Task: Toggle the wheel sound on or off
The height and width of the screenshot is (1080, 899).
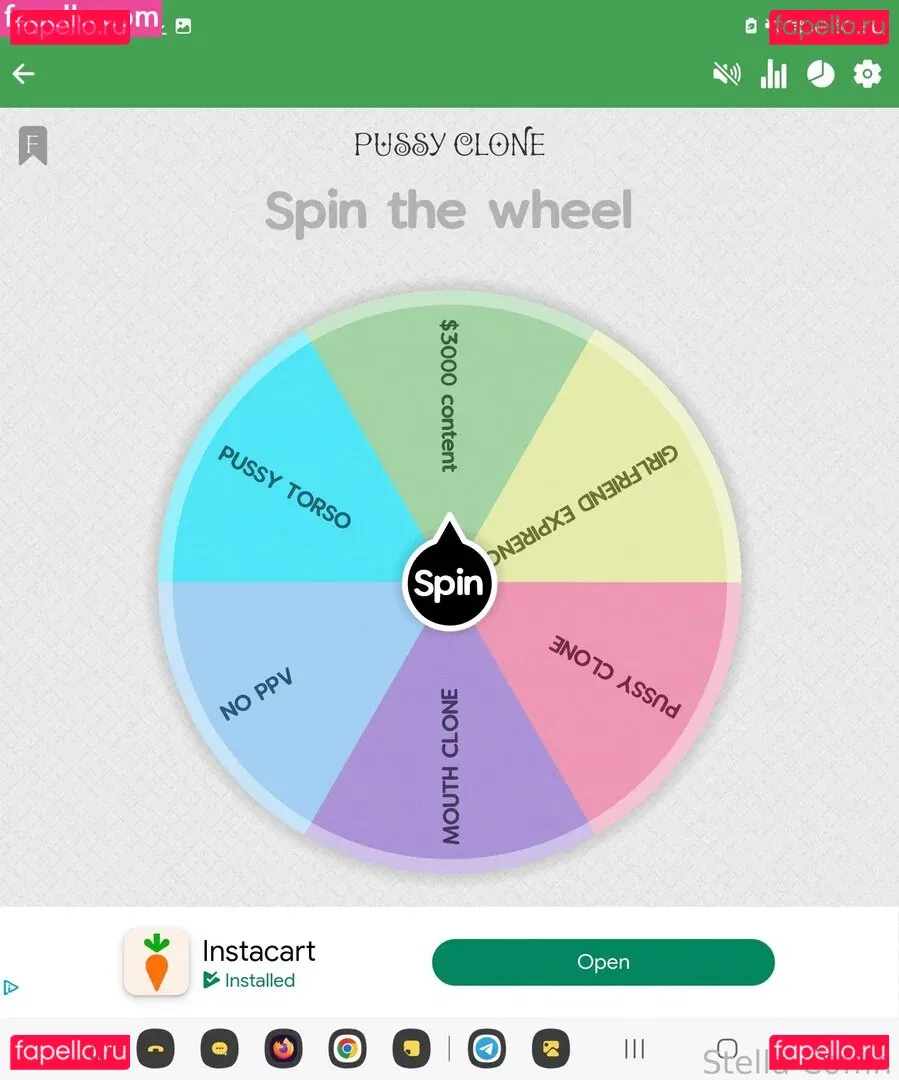Action: tap(726, 74)
